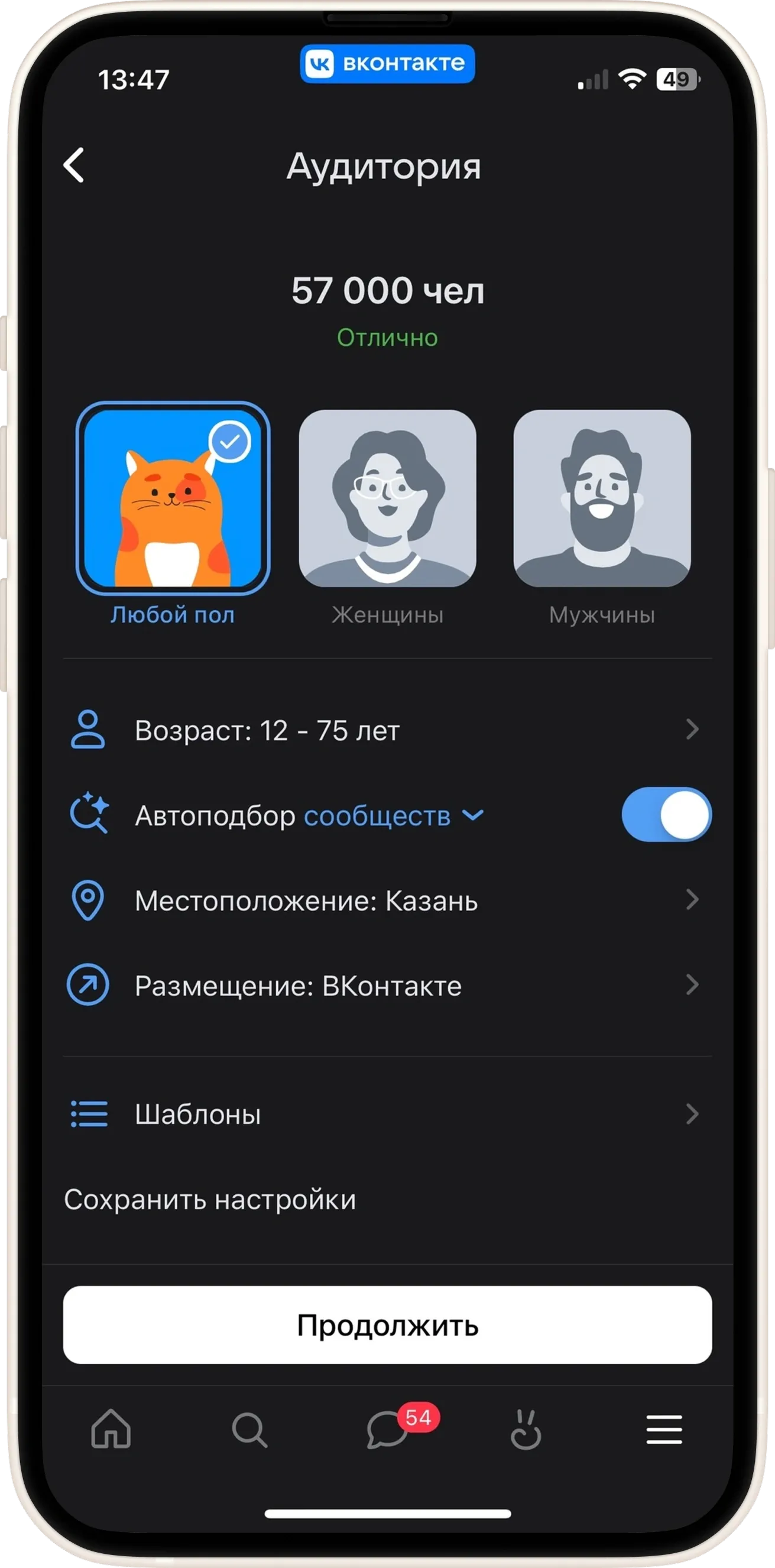Click the Размещение placement arrow icon
The width and height of the screenshot is (775, 1568).
pyautogui.click(x=88, y=984)
